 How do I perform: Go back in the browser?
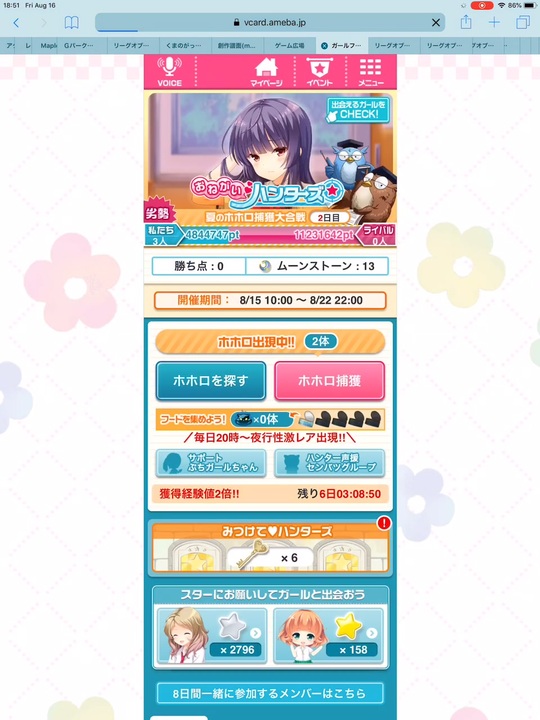(x=16, y=22)
